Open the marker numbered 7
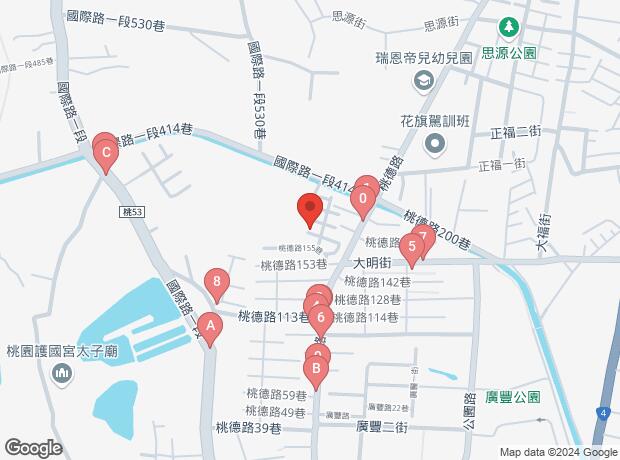The width and height of the screenshot is (620, 460). (423, 238)
